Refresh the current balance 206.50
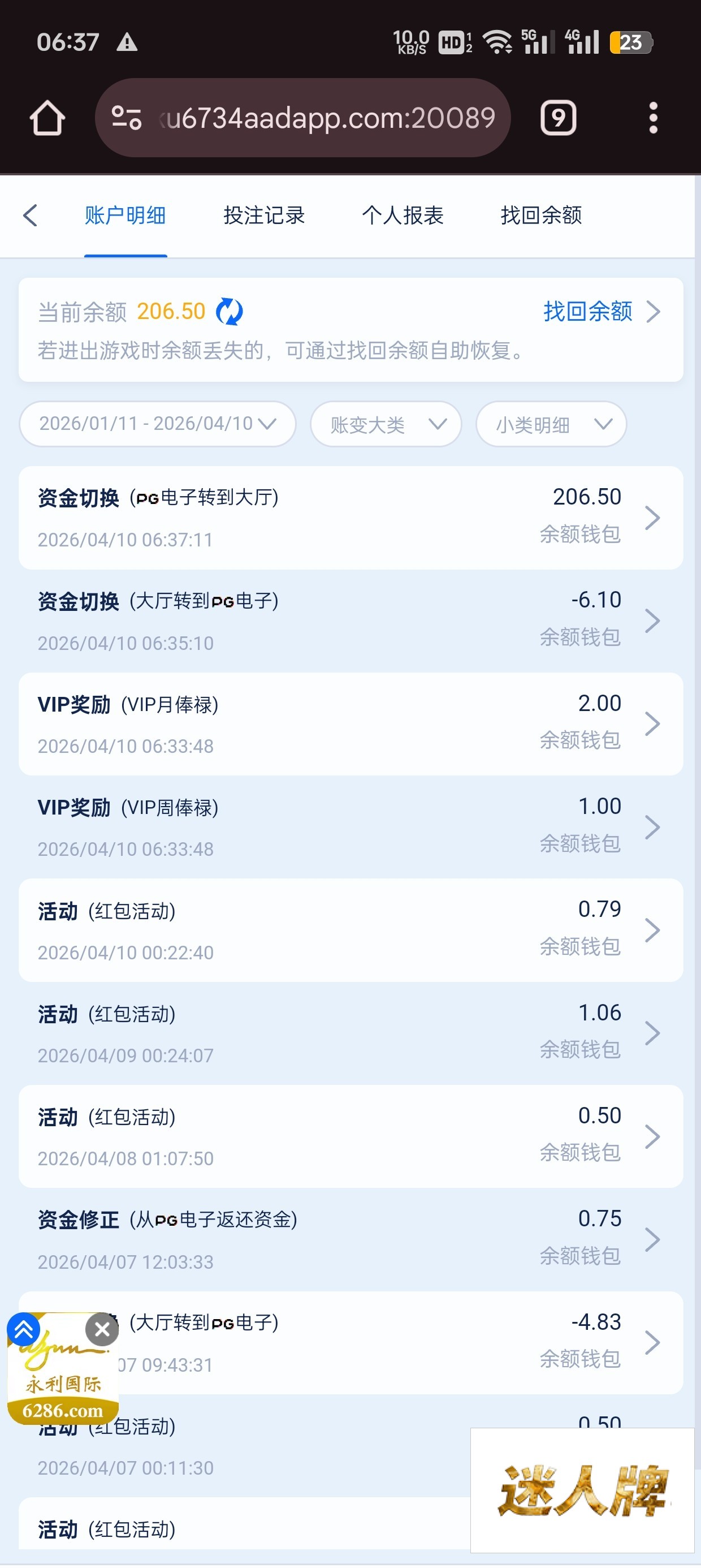The width and height of the screenshot is (701, 1568). [x=230, y=312]
